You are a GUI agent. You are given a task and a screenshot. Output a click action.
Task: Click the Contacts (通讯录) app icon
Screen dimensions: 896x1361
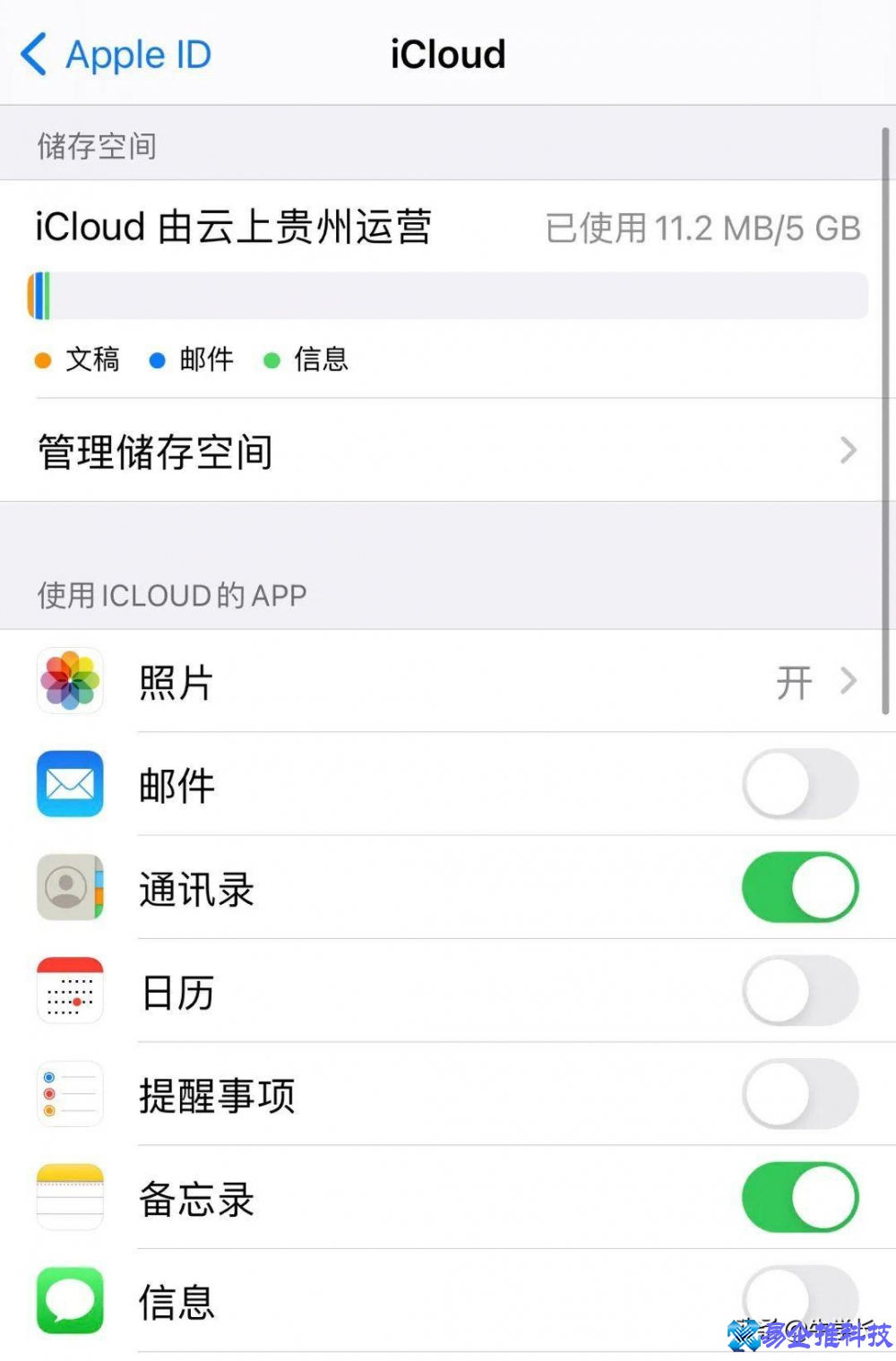point(69,888)
